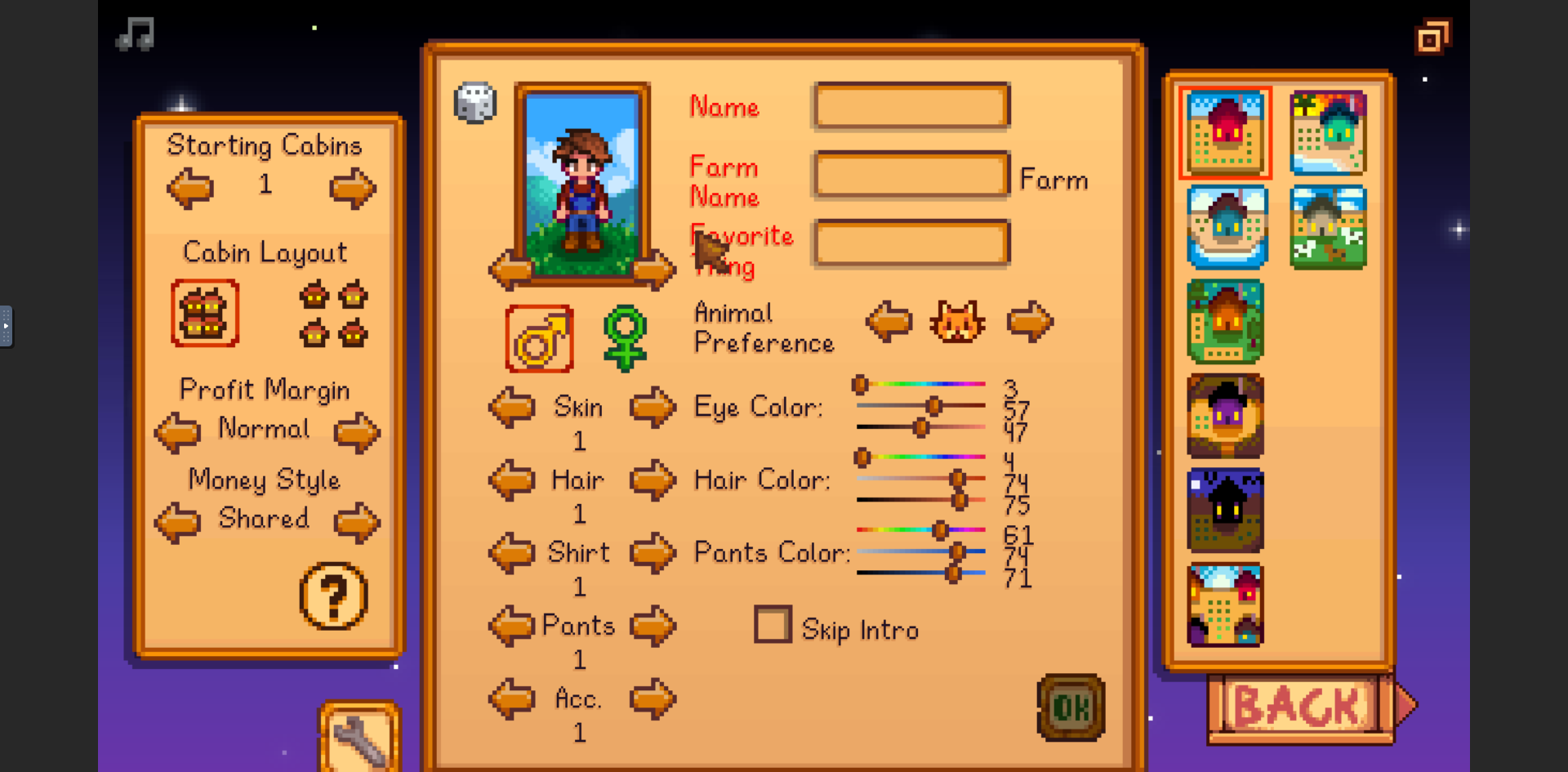
Task: Check the Skip Intro box
Action: pyautogui.click(x=773, y=626)
